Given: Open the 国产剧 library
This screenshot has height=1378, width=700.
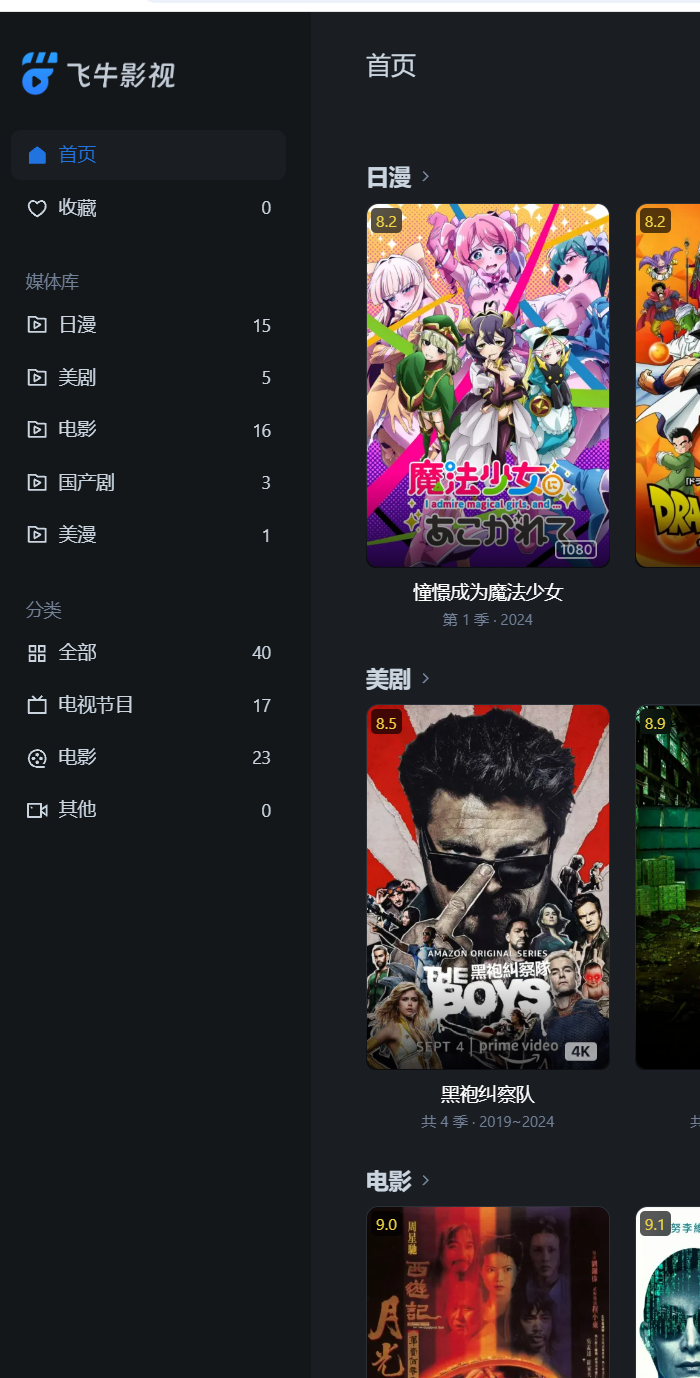Looking at the screenshot, I should [x=86, y=483].
